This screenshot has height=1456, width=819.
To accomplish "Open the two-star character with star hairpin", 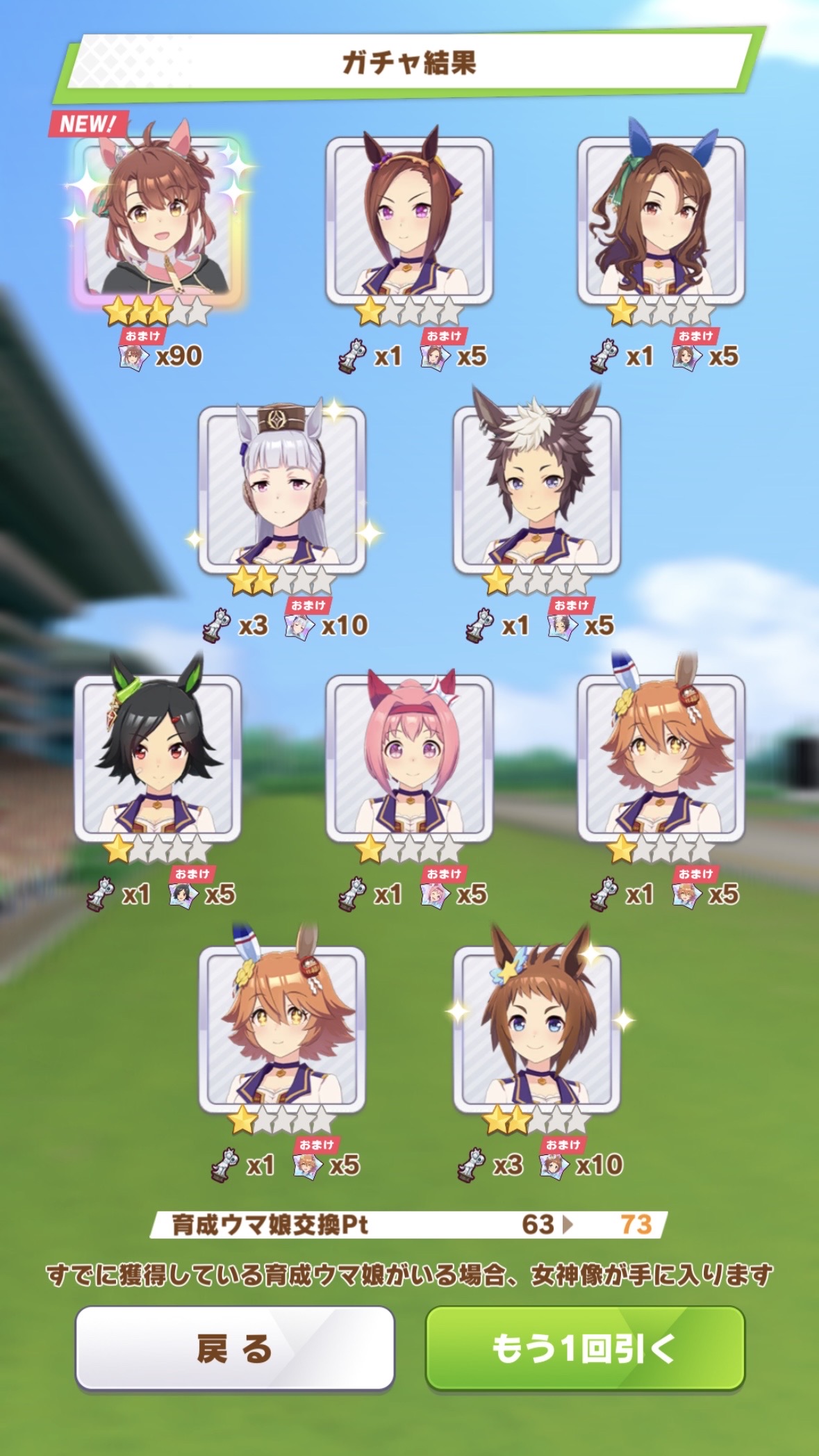I will coord(536,1027).
